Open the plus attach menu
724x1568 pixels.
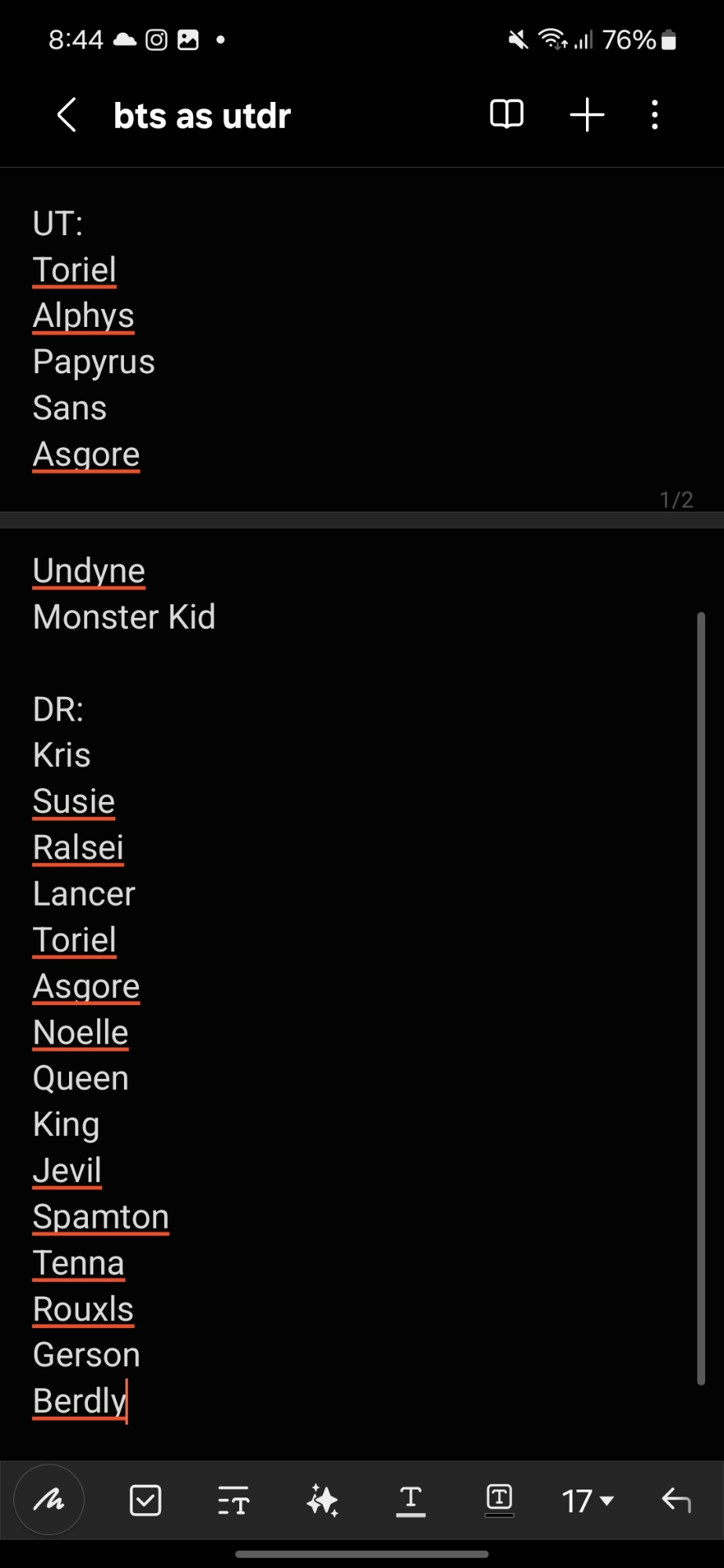587,115
